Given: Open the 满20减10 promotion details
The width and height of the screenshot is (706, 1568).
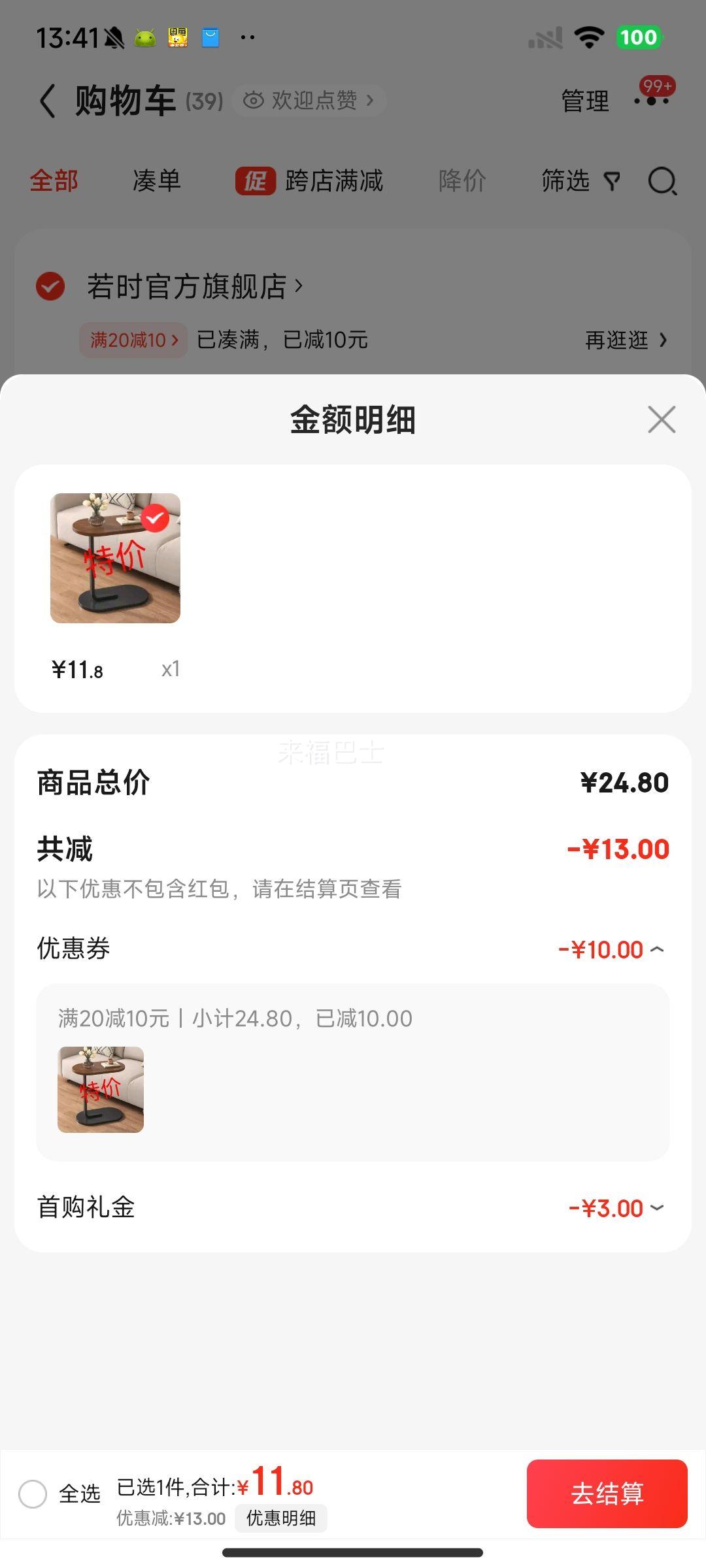Looking at the screenshot, I should pyautogui.click(x=132, y=340).
